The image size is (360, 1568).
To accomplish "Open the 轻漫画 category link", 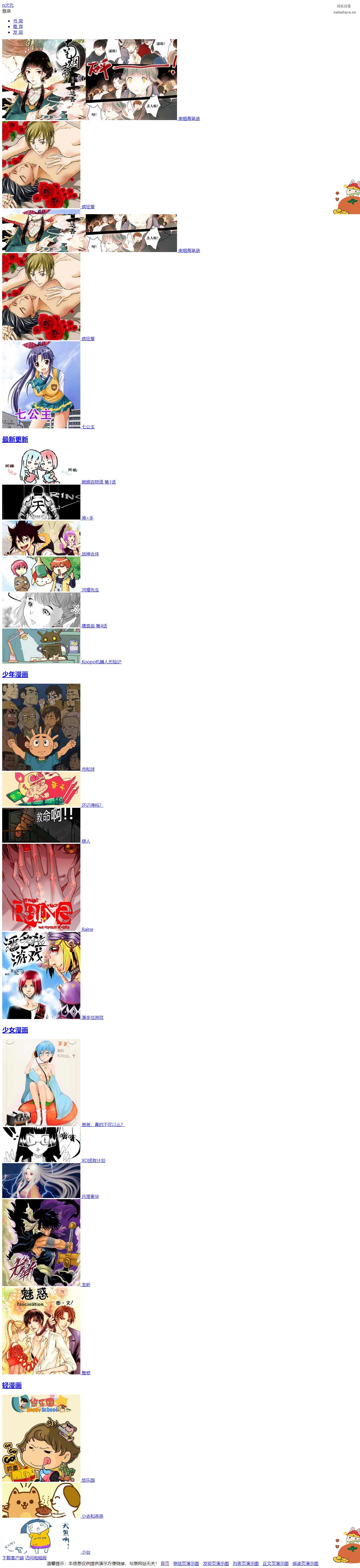I will [12, 1385].
